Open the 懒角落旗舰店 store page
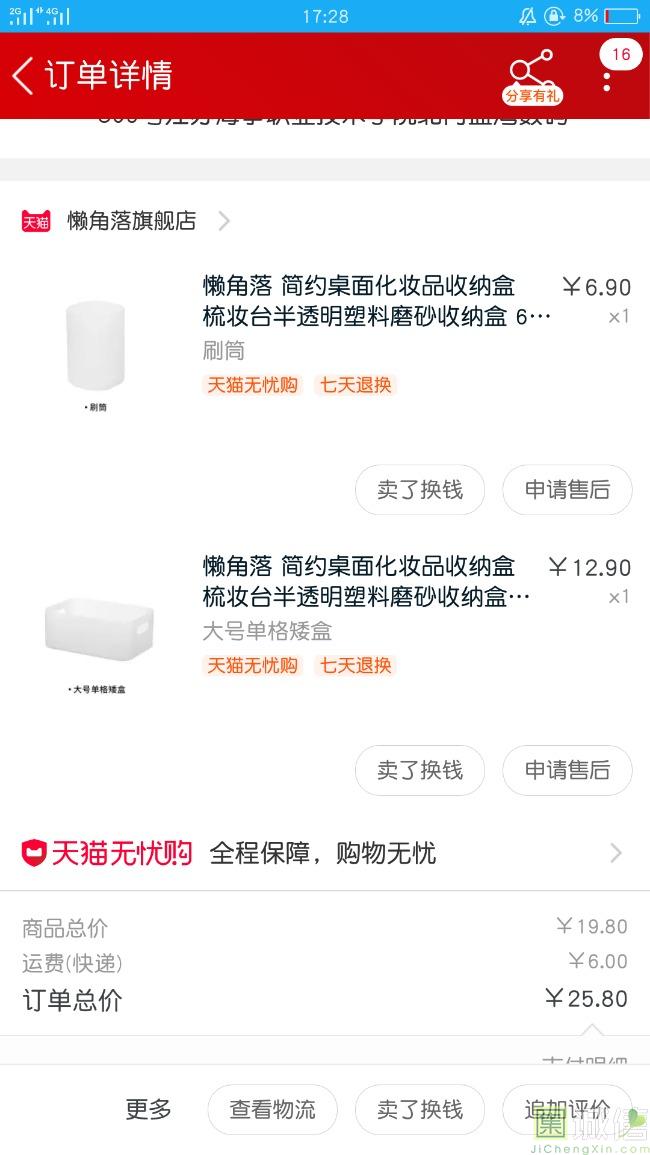The width and height of the screenshot is (650, 1155). [x=131, y=221]
